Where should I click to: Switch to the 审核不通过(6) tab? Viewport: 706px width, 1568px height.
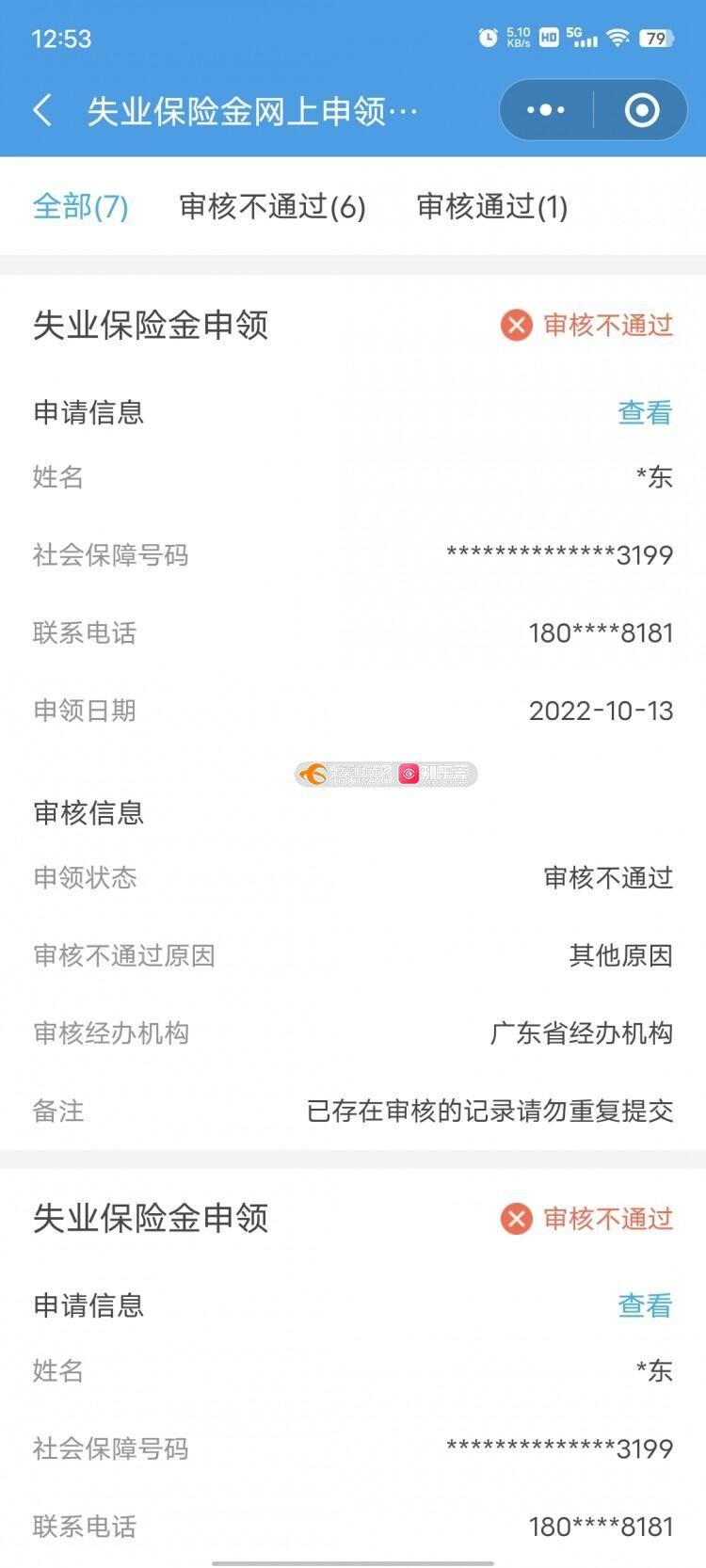point(272,206)
